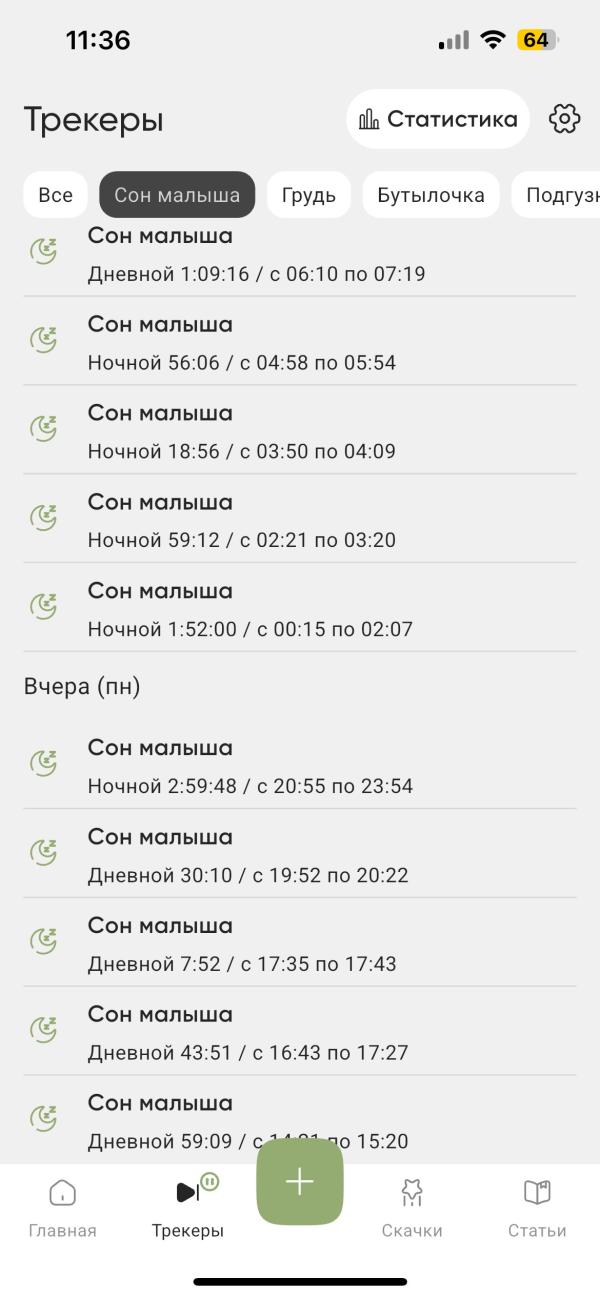
Task: Open sleep entry from 02:21 to 03:20
Action: tap(300, 520)
